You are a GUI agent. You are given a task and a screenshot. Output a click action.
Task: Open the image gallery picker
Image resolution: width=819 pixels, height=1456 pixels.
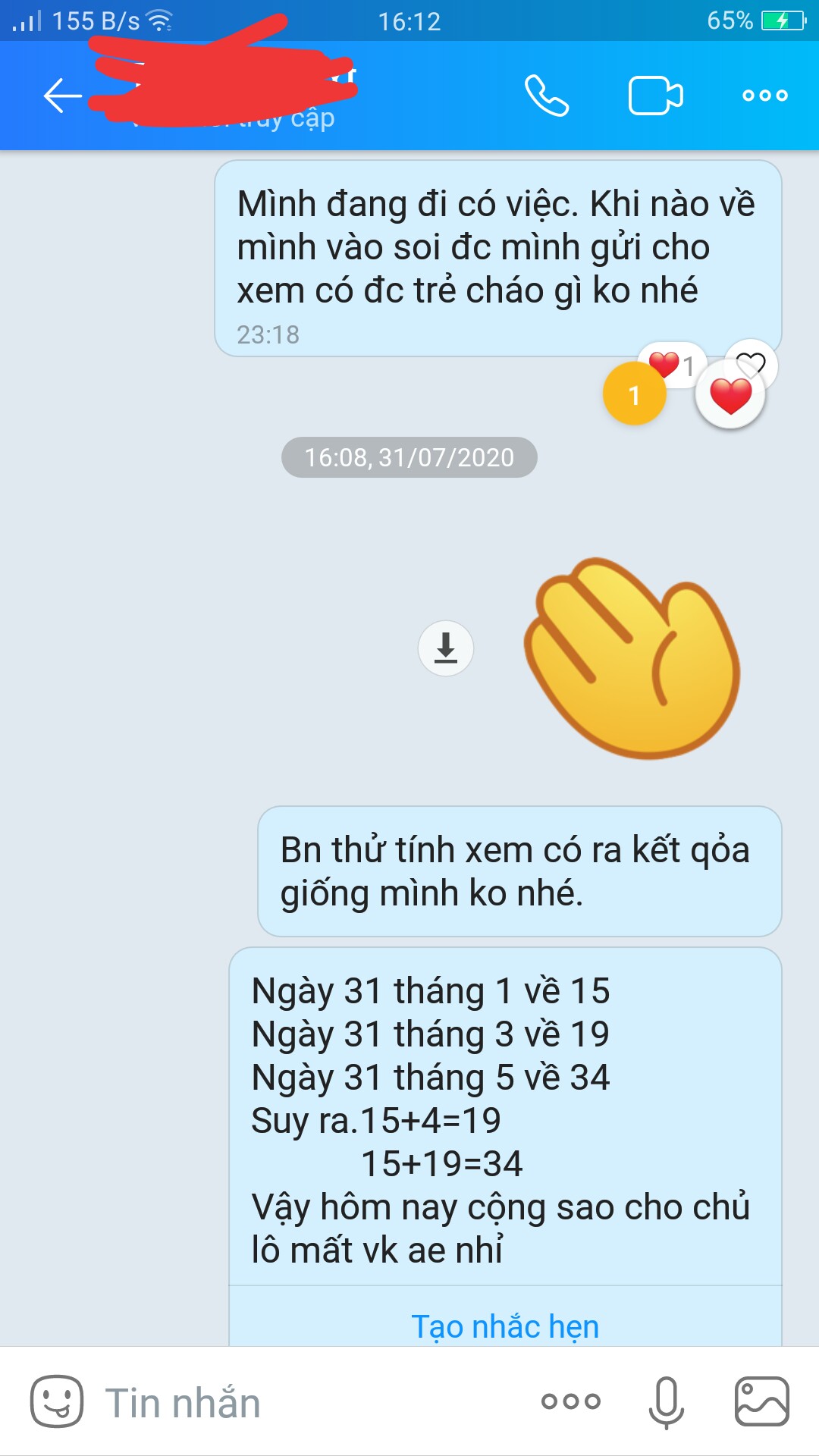click(x=762, y=1401)
